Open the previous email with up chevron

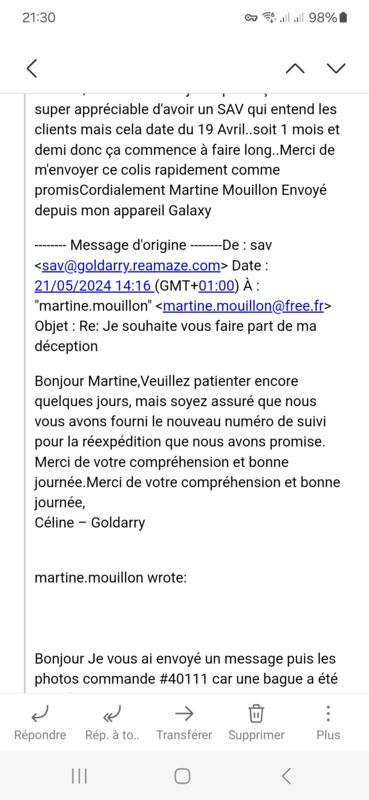(295, 68)
